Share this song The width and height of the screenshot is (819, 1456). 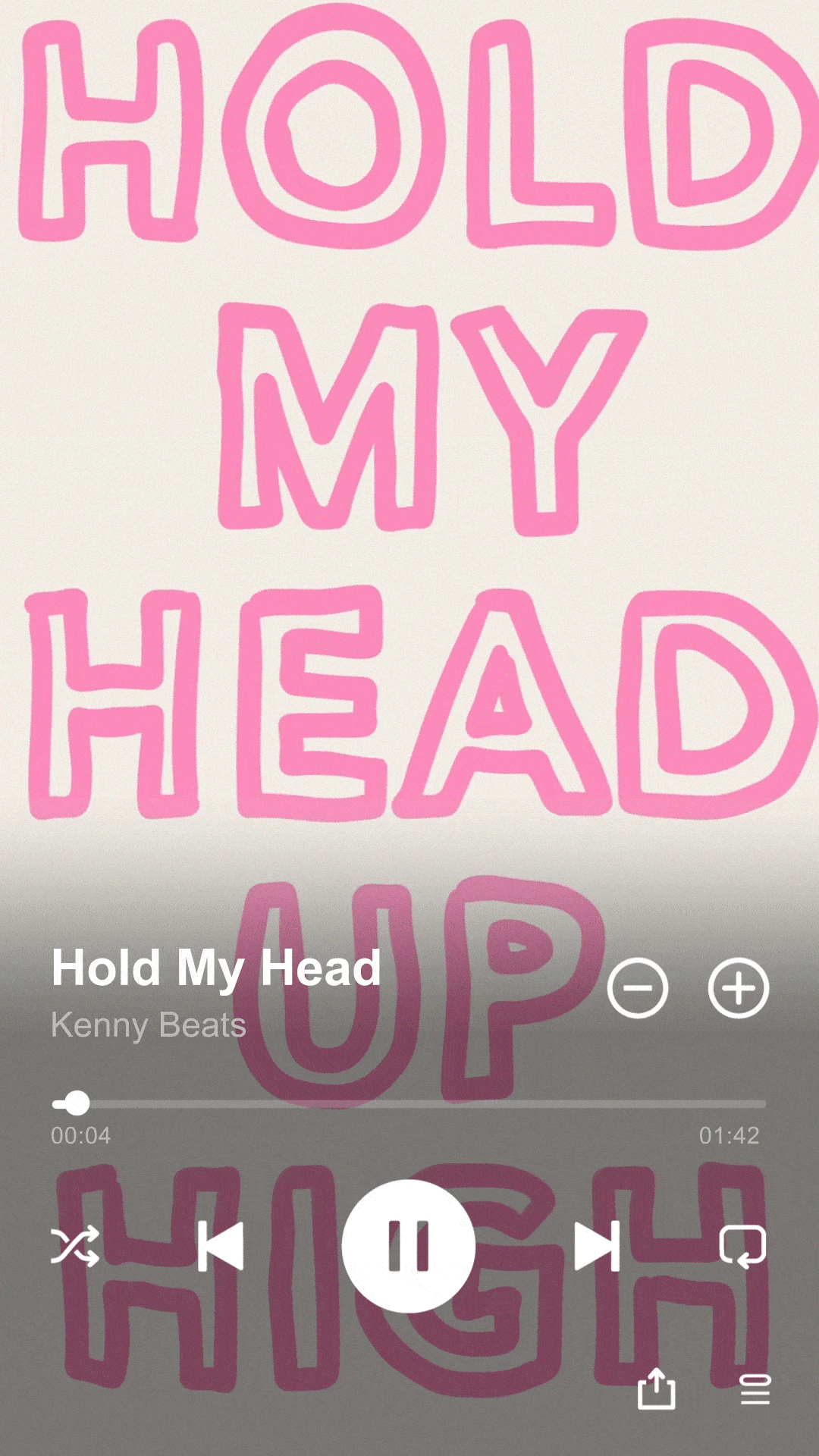coord(656,1389)
